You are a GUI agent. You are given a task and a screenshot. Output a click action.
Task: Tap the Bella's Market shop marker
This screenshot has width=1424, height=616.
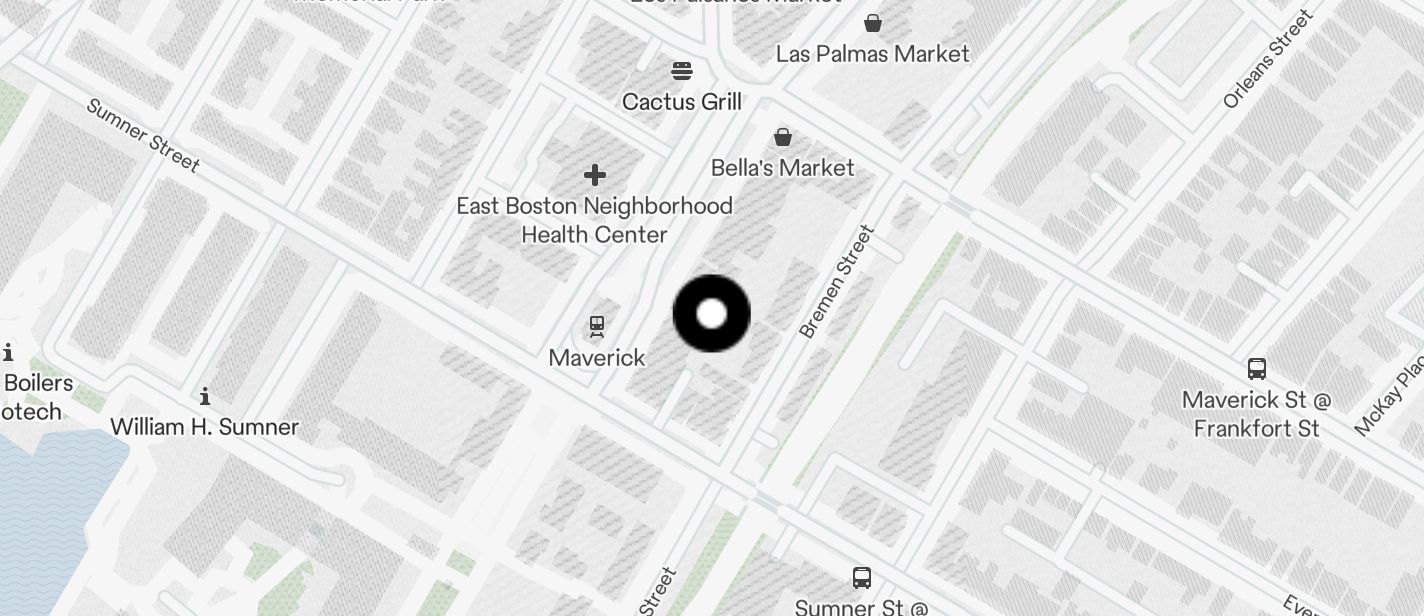pyautogui.click(x=783, y=137)
